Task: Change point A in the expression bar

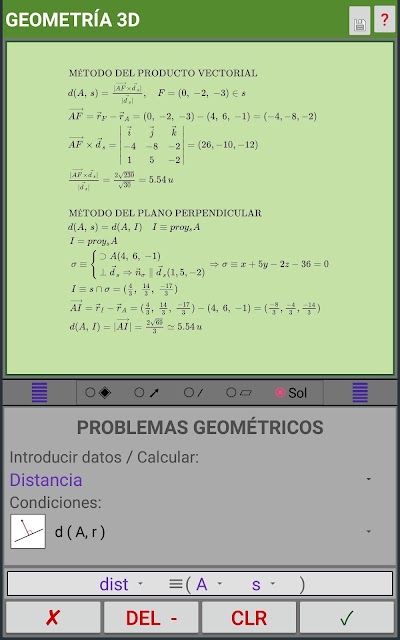Action: point(209,584)
